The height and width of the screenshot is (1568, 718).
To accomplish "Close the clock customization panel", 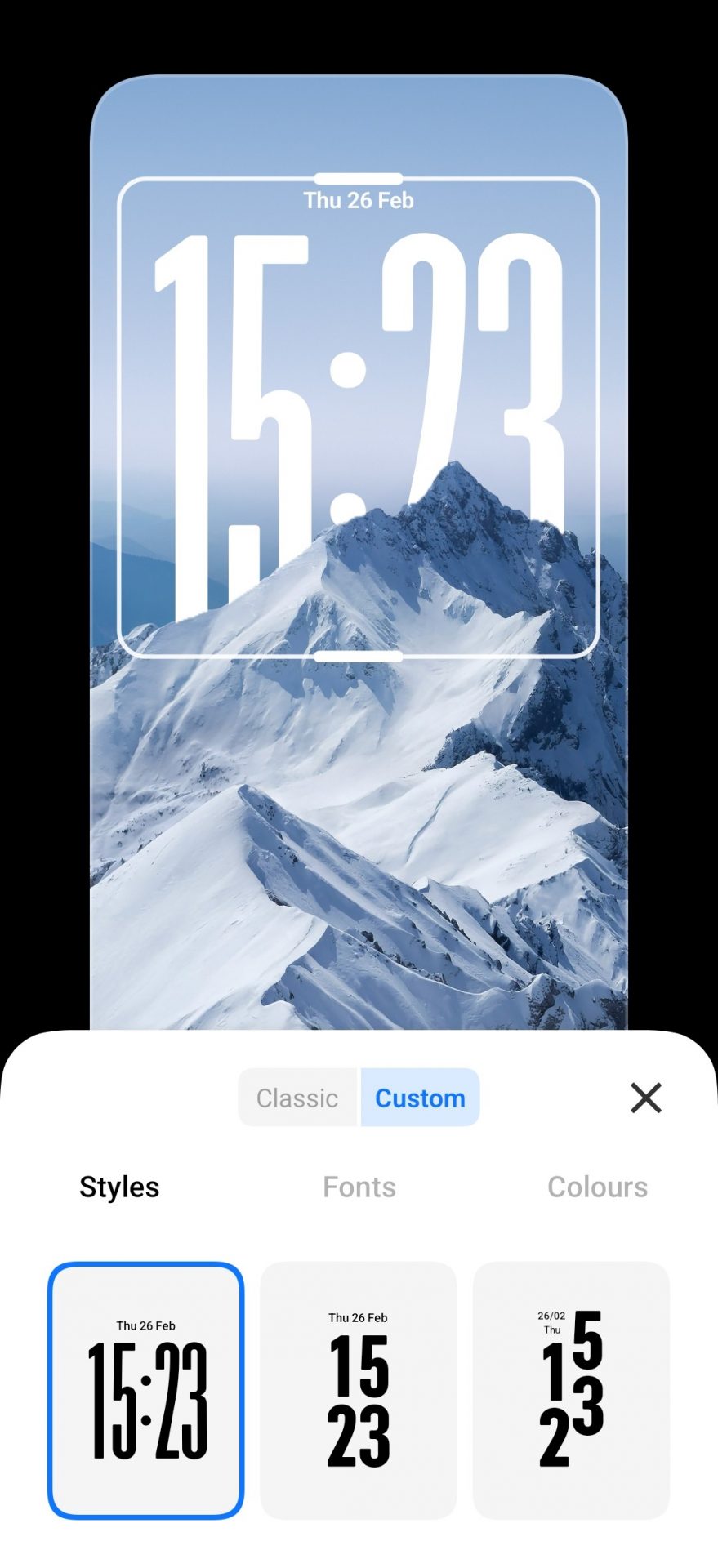I will tap(645, 1098).
